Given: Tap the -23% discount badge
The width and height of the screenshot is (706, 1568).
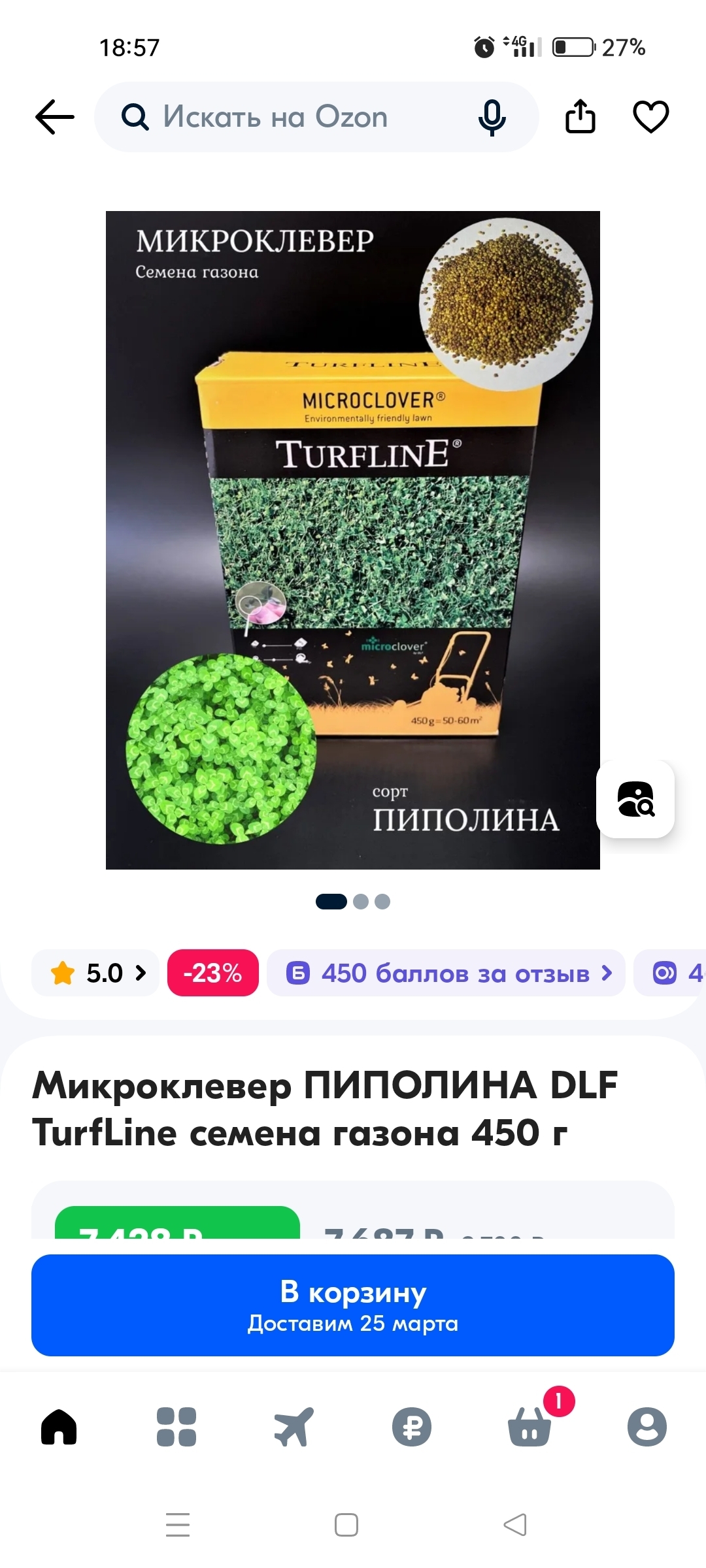Looking at the screenshot, I should click(213, 973).
